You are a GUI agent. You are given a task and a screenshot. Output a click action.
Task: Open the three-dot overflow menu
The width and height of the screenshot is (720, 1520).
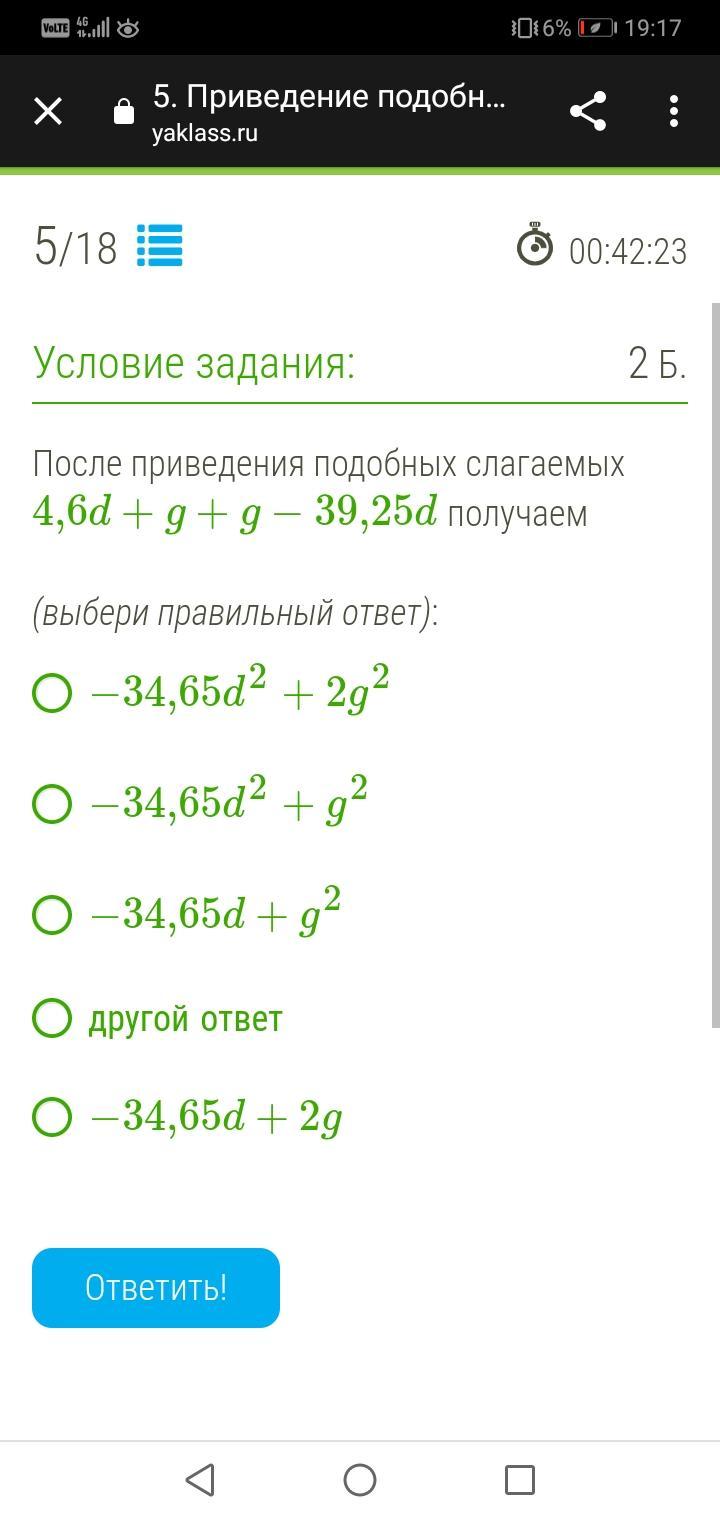pyautogui.click(x=674, y=111)
